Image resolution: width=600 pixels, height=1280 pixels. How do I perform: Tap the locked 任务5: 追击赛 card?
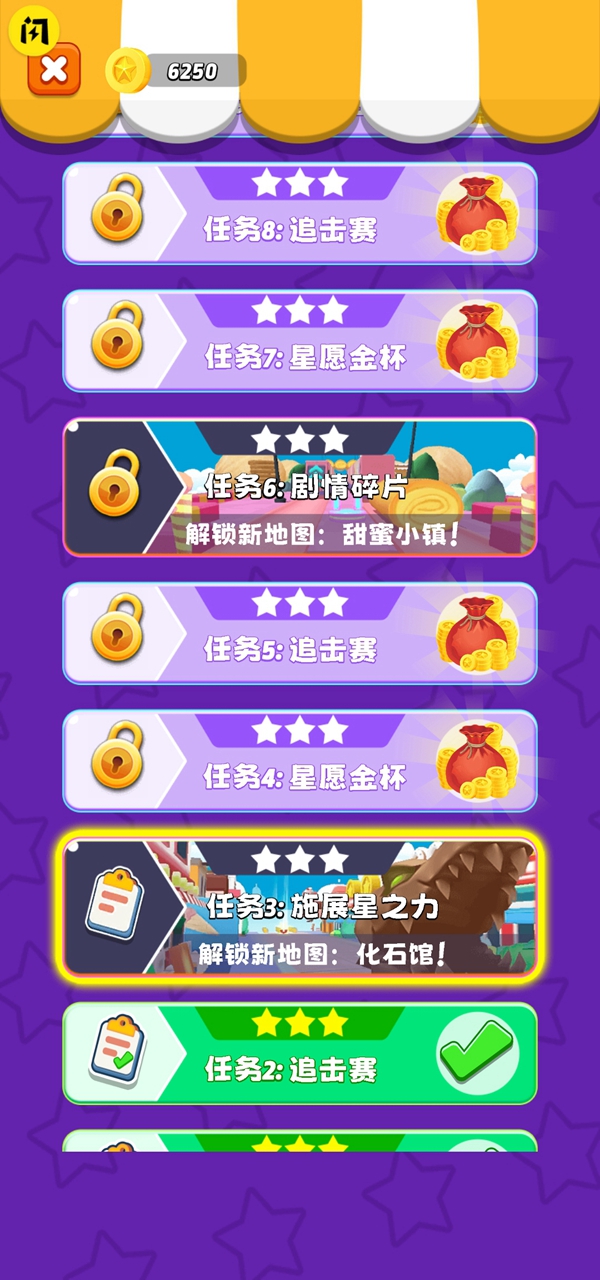pyautogui.click(x=300, y=634)
